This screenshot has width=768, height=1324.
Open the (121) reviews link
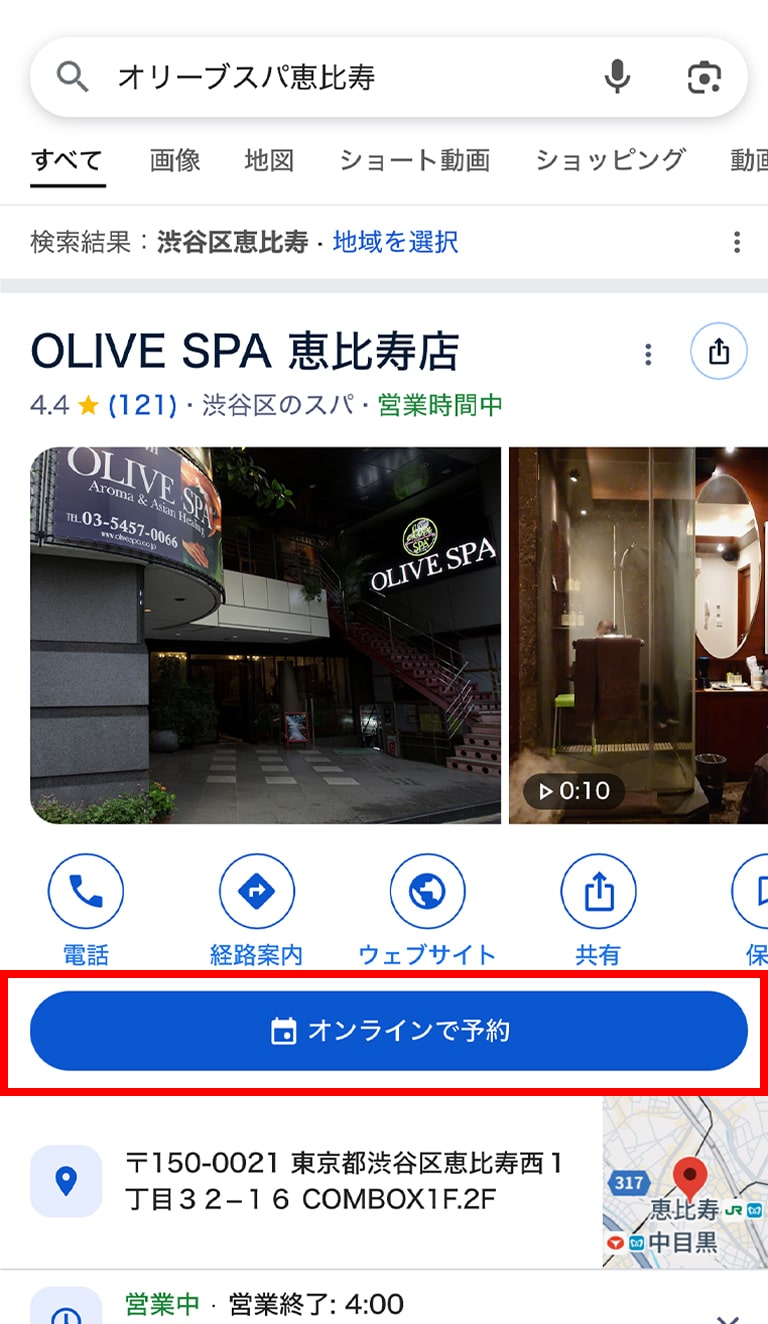pyautogui.click(x=142, y=405)
